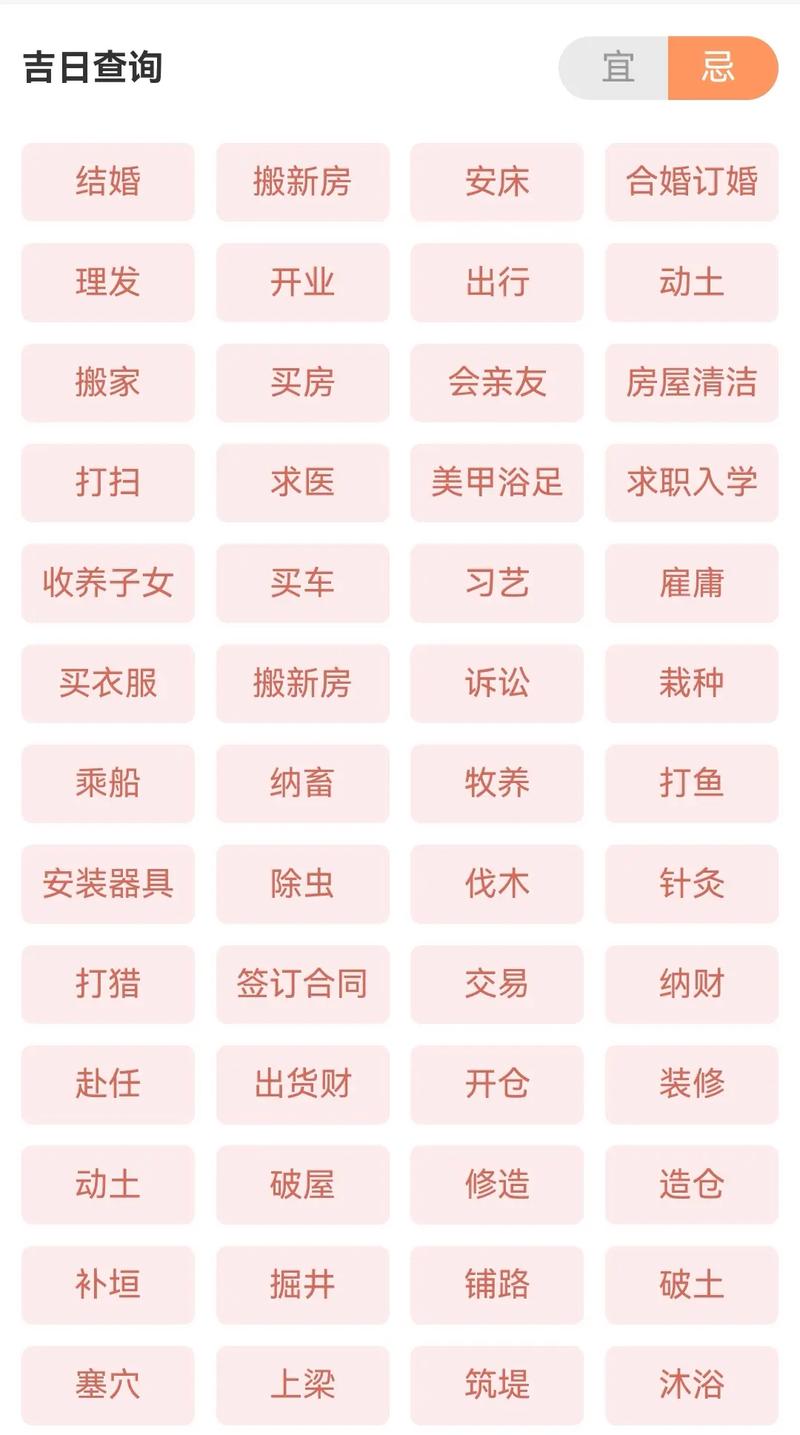
Task: Tap 诉讼 (lawsuit) category
Action: click(497, 684)
